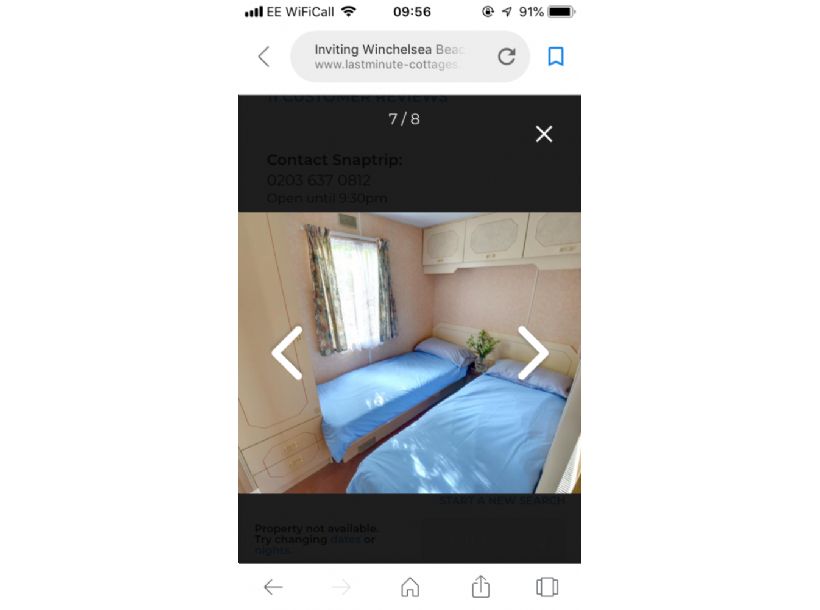Show the next photo

[x=532, y=352]
